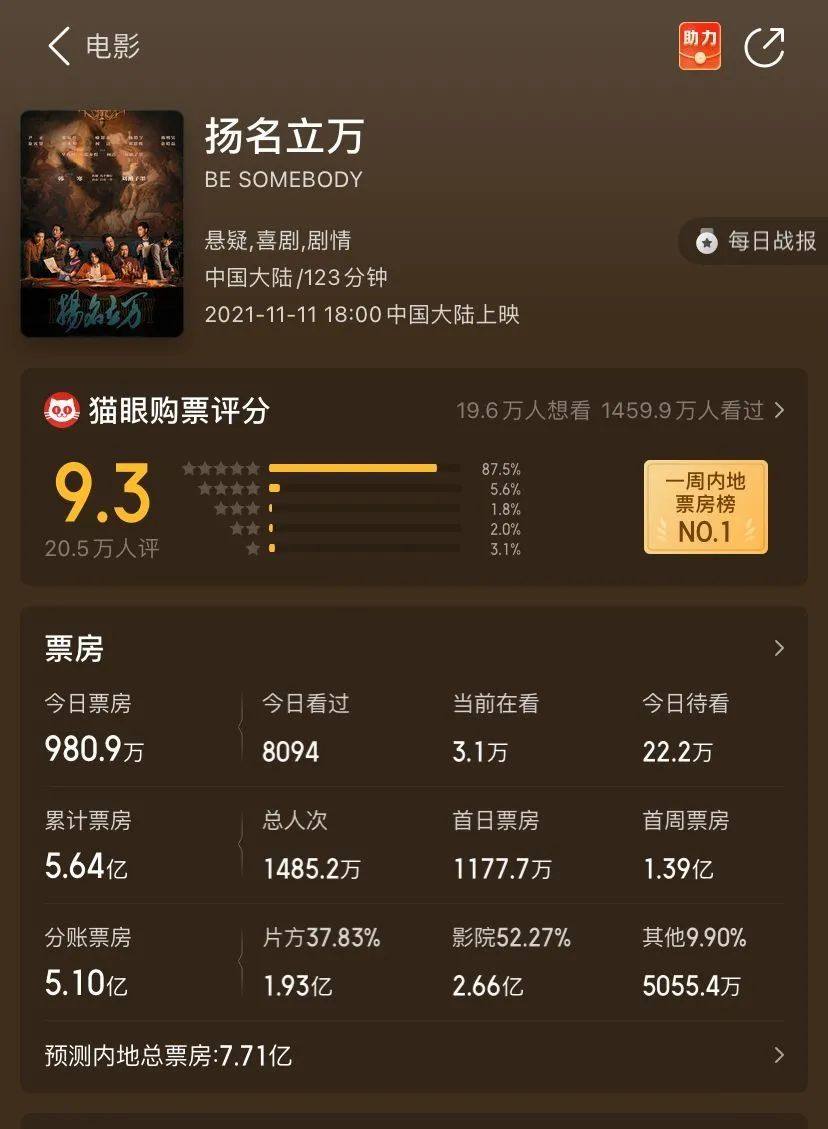Open the 预测内地总票房 7.71亿 forecast
Image resolution: width=828 pixels, height=1129 pixels.
[779, 1055]
